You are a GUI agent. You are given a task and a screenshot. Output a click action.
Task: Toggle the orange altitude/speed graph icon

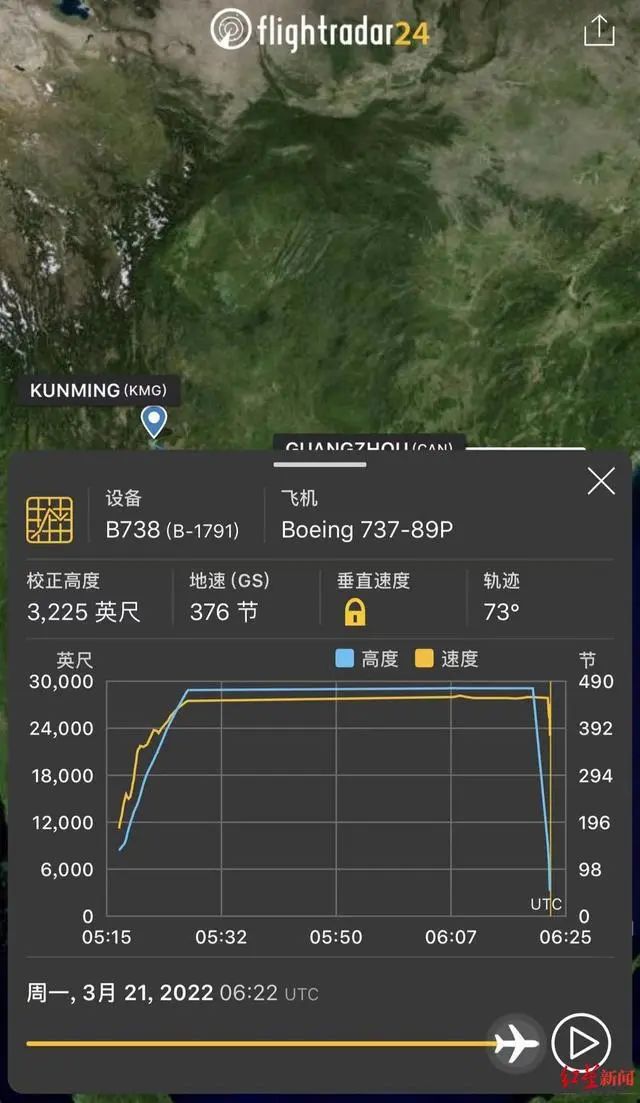(x=49, y=518)
